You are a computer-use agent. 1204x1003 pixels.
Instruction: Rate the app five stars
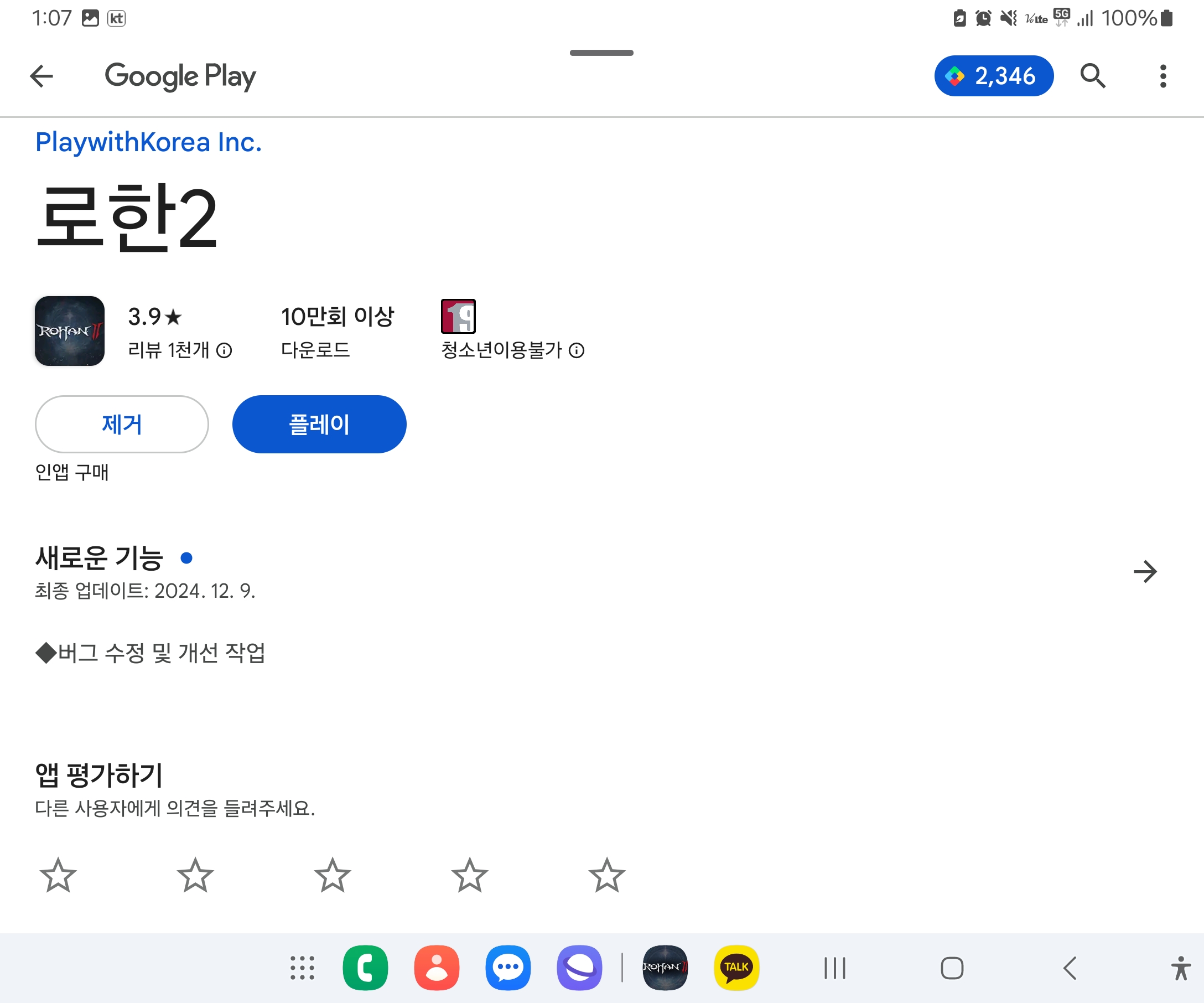pyautogui.click(x=606, y=875)
